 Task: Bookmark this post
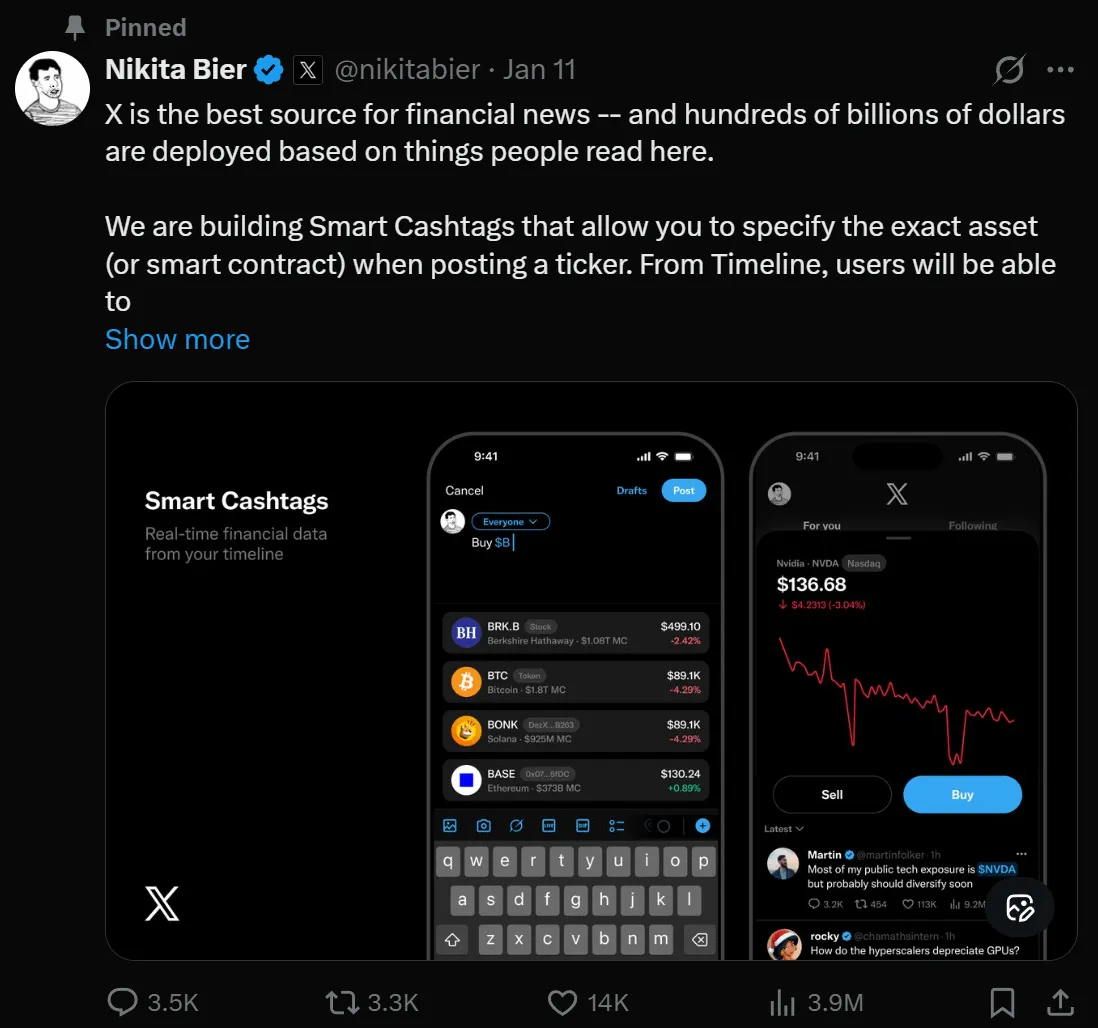(1002, 1002)
